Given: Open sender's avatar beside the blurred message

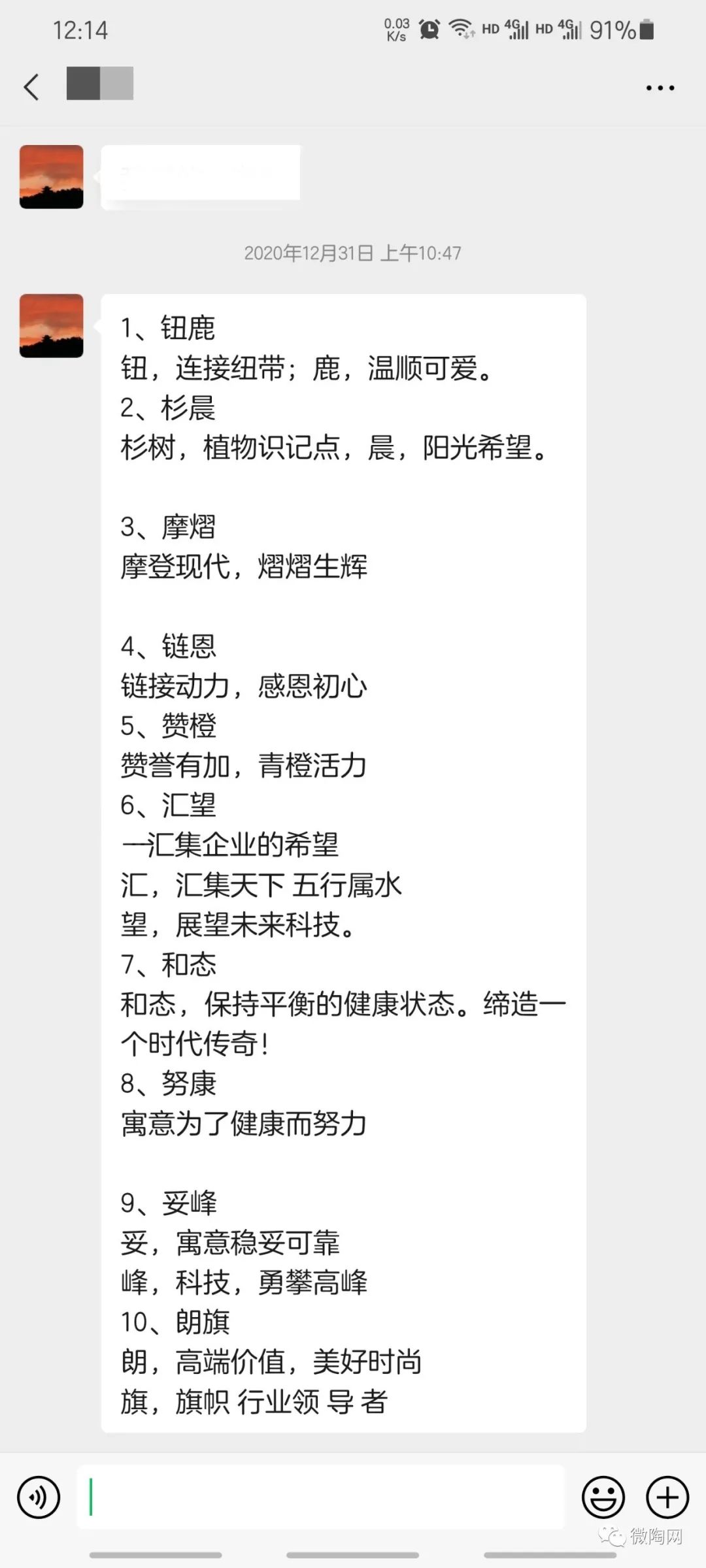Looking at the screenshot, I should pyautogui.click(x=52, y=177).
